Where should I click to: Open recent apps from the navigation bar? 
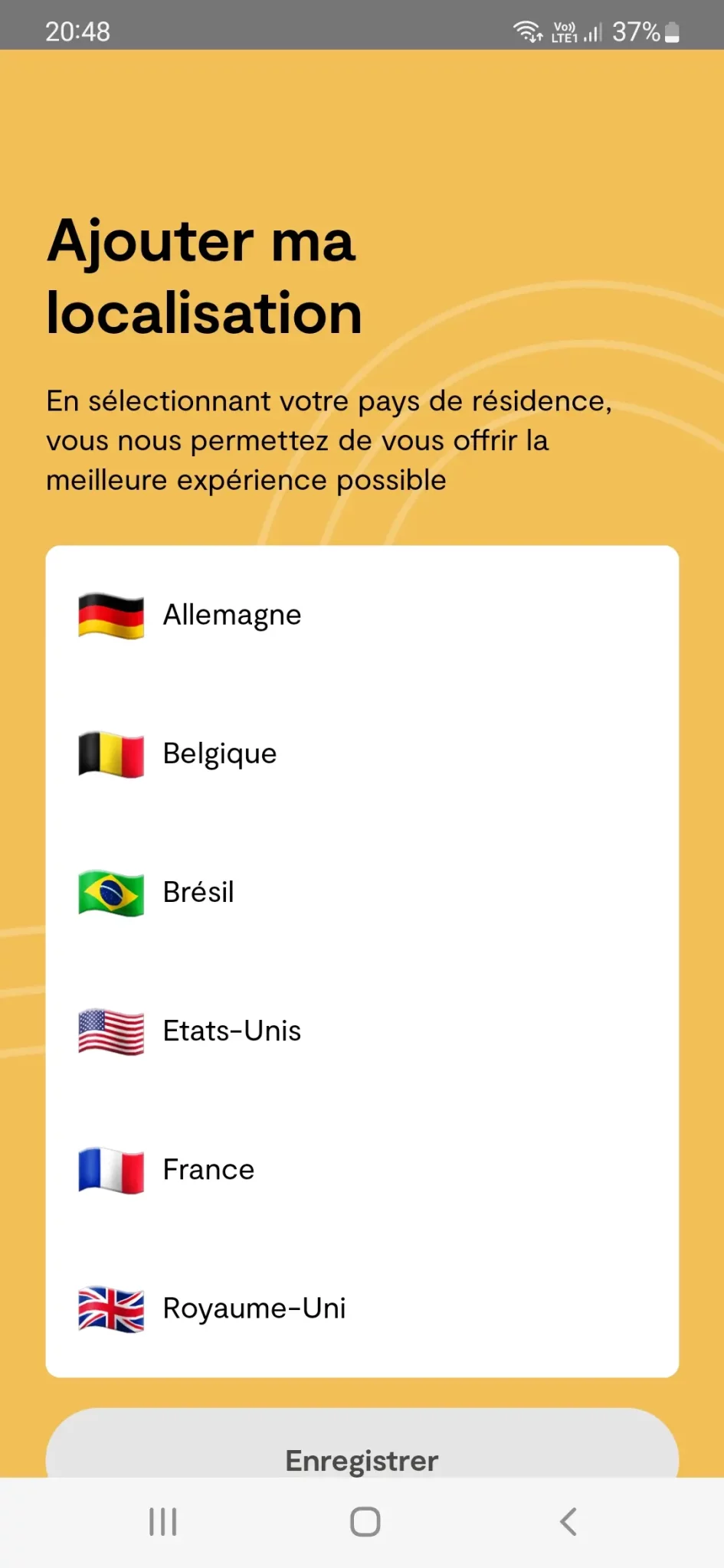(x=162, y=1521)
